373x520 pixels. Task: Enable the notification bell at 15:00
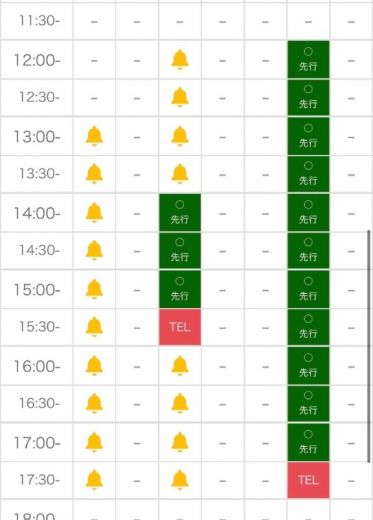(94, 289)
